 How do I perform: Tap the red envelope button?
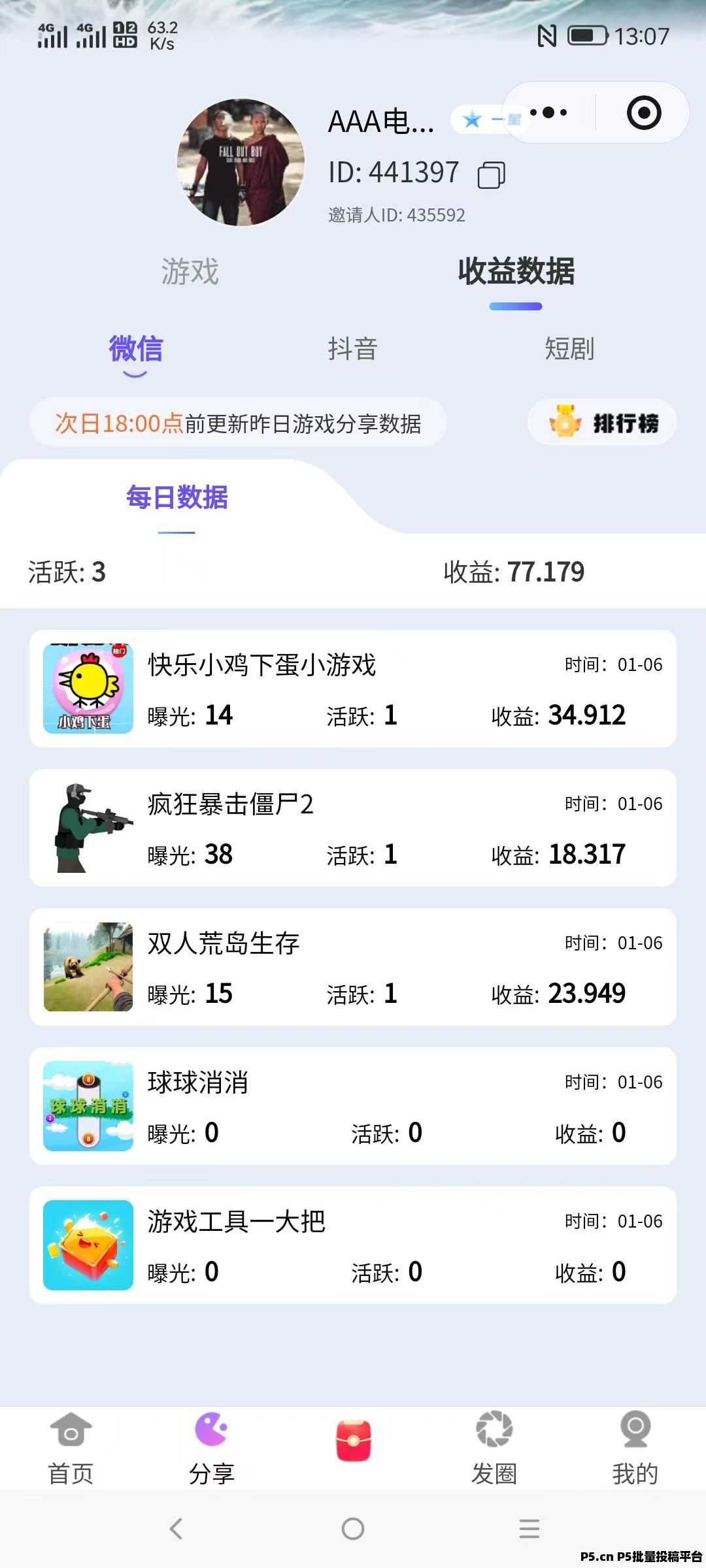353,1440
